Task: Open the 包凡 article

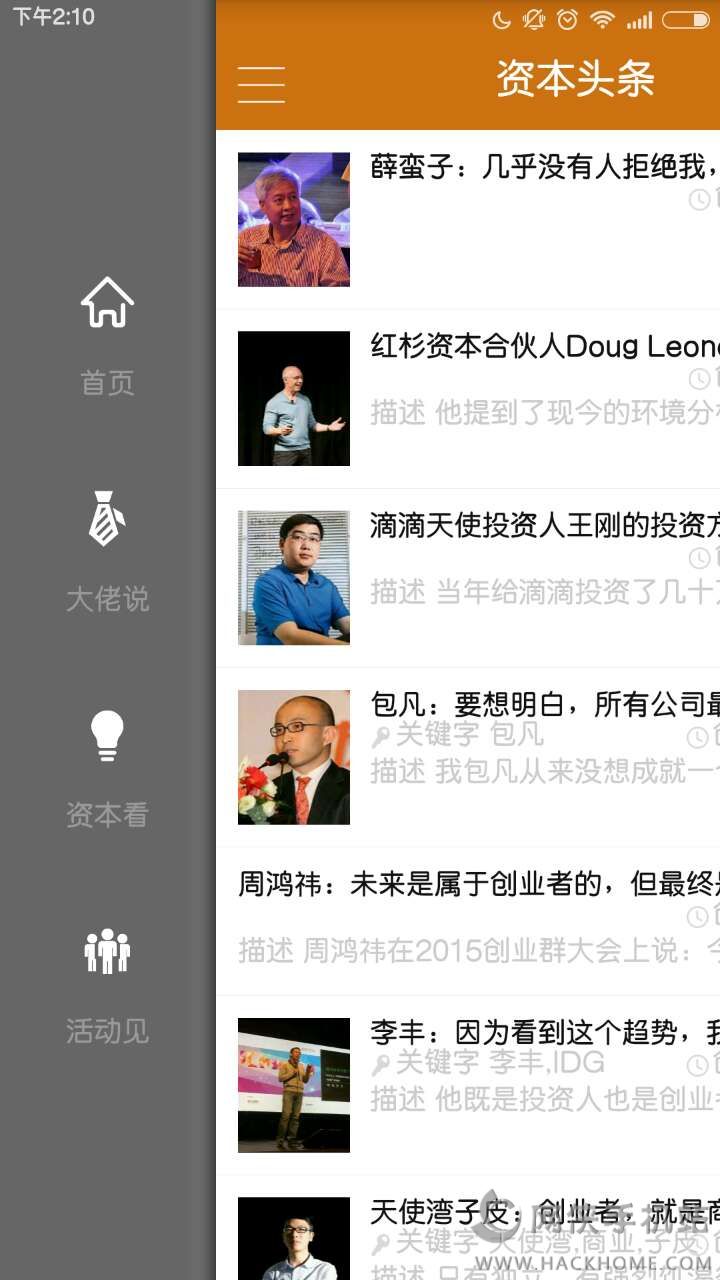Action: [x=468, y=757]
